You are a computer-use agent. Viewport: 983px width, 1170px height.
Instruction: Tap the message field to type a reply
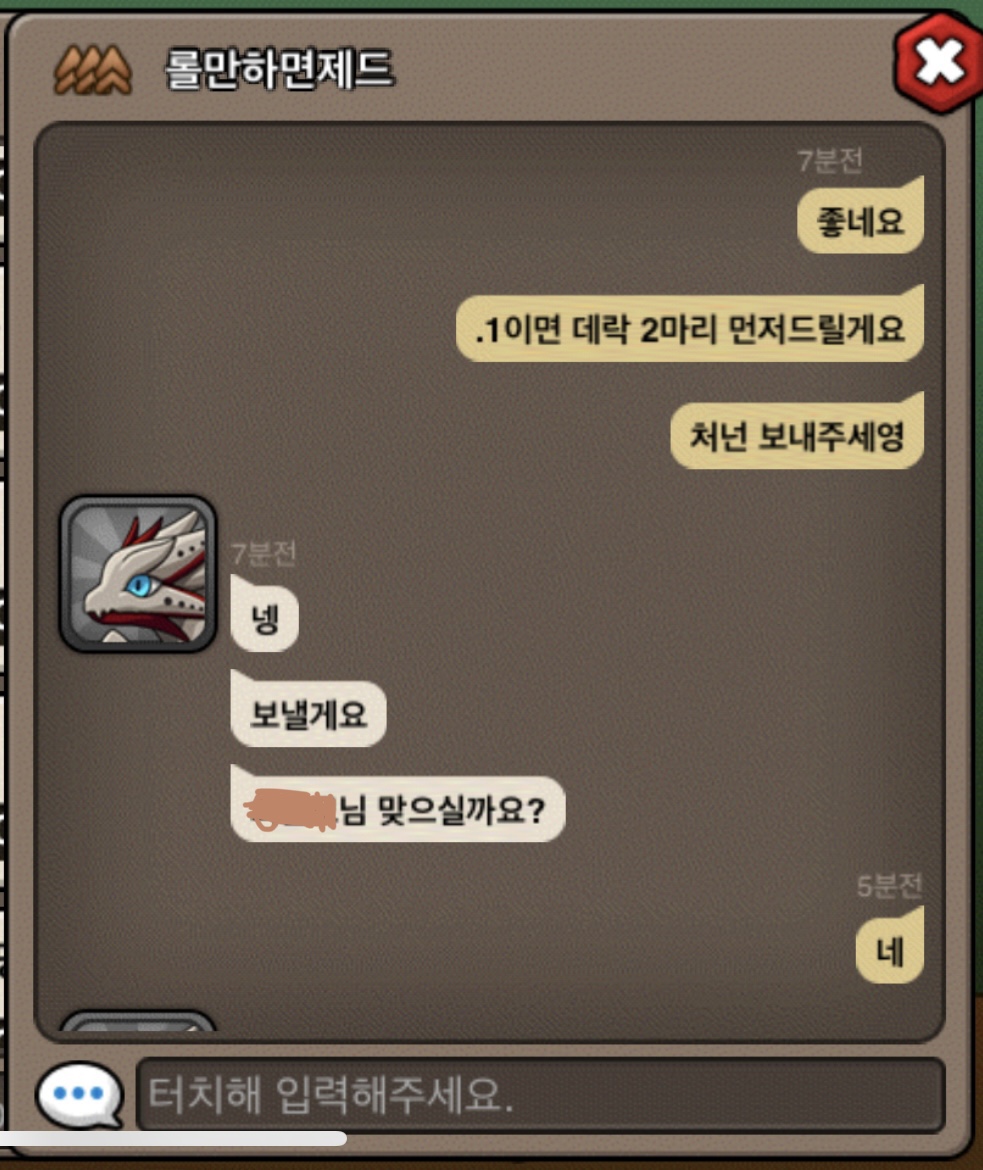540,1095
